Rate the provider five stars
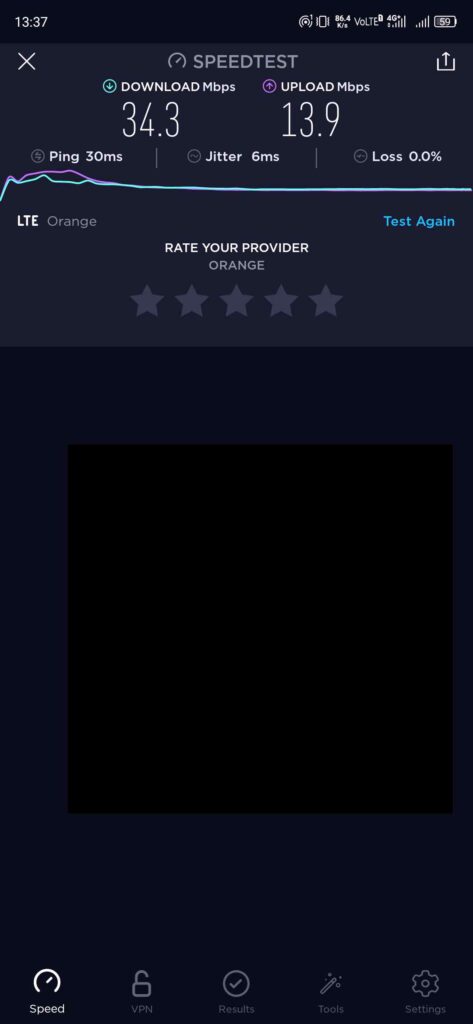473x1024 pixels. (325, 301)
